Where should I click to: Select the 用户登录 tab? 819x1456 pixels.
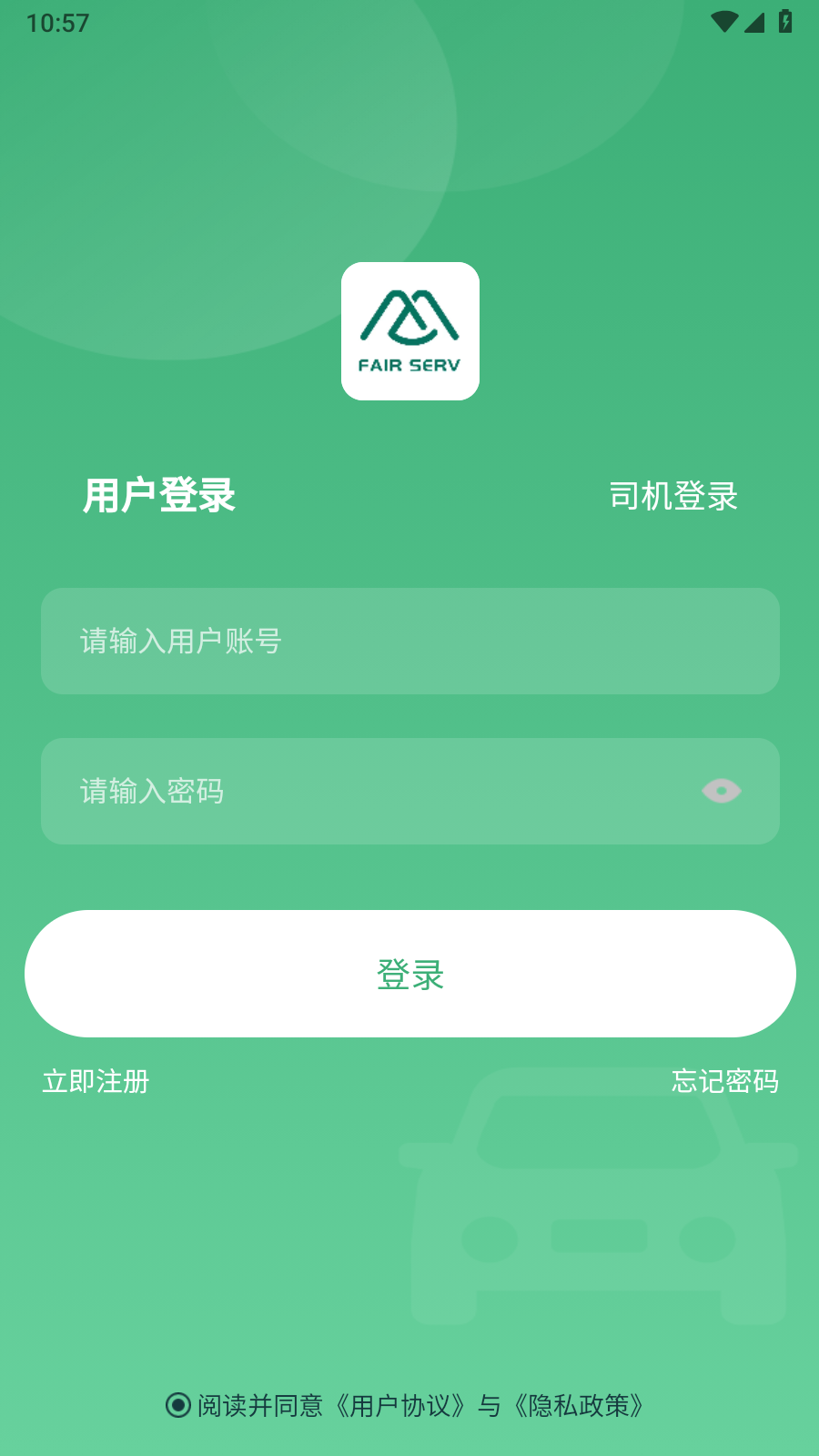point(159,496)
